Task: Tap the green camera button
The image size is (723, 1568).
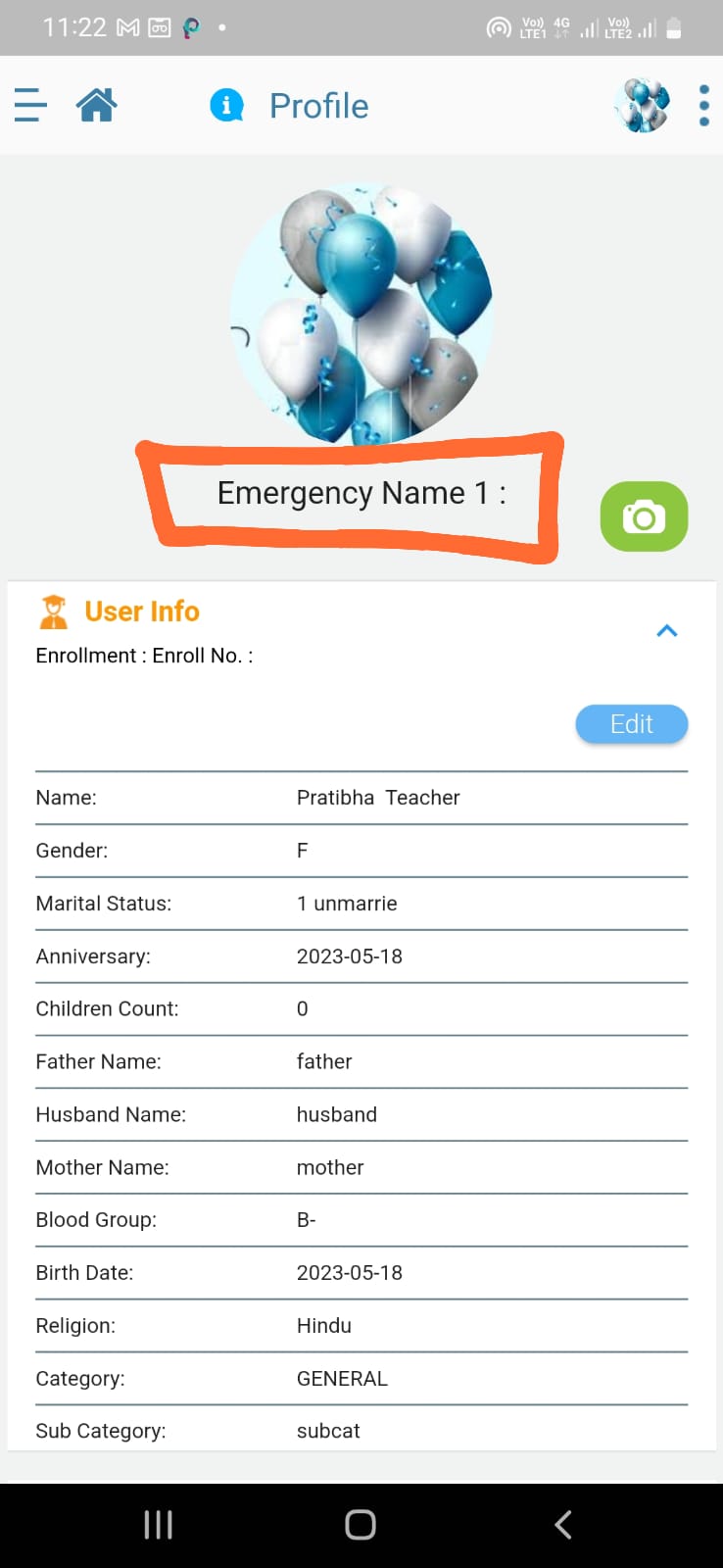Action: [644, 516]
